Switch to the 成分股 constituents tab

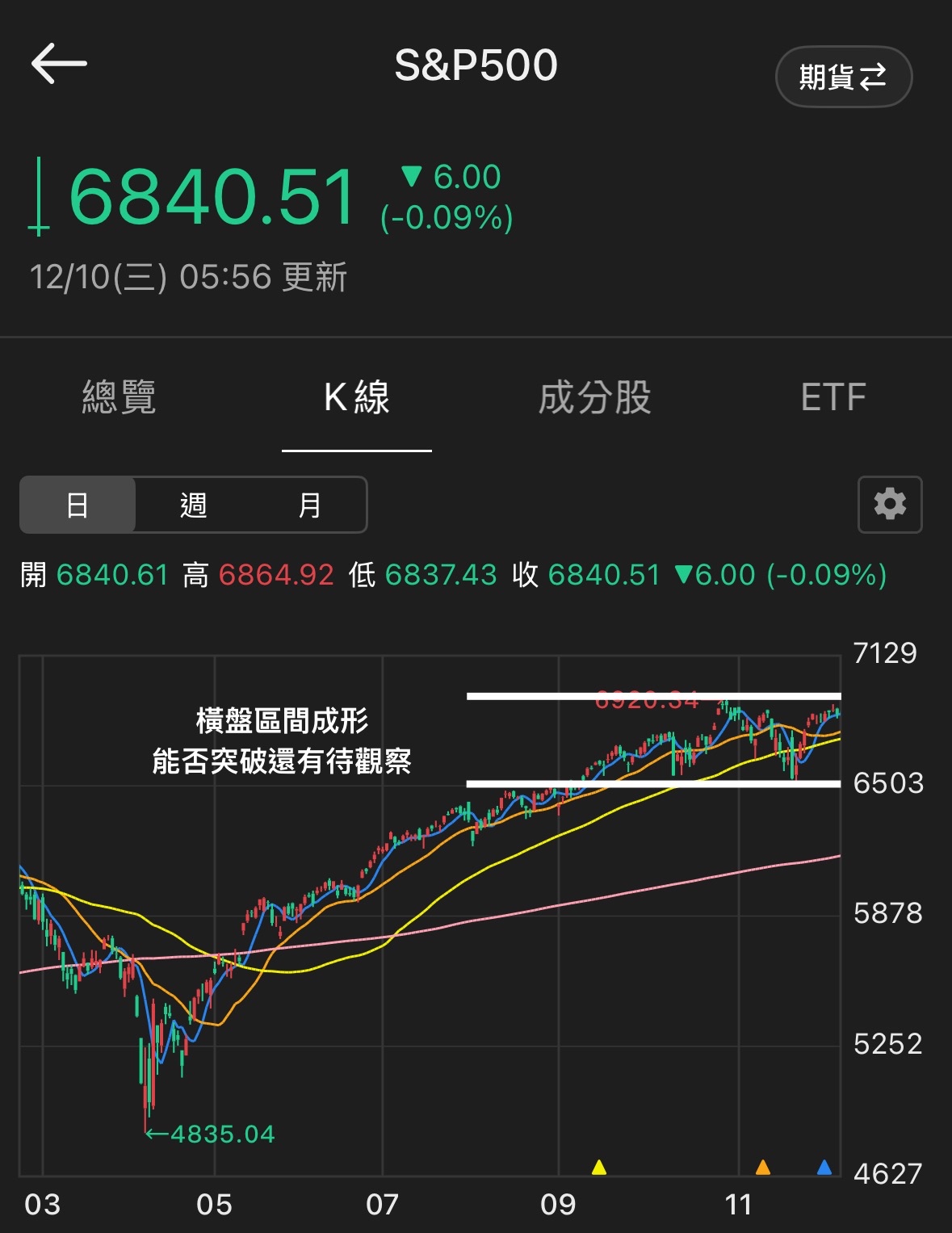pyautogui.click(x=594, y=397)
